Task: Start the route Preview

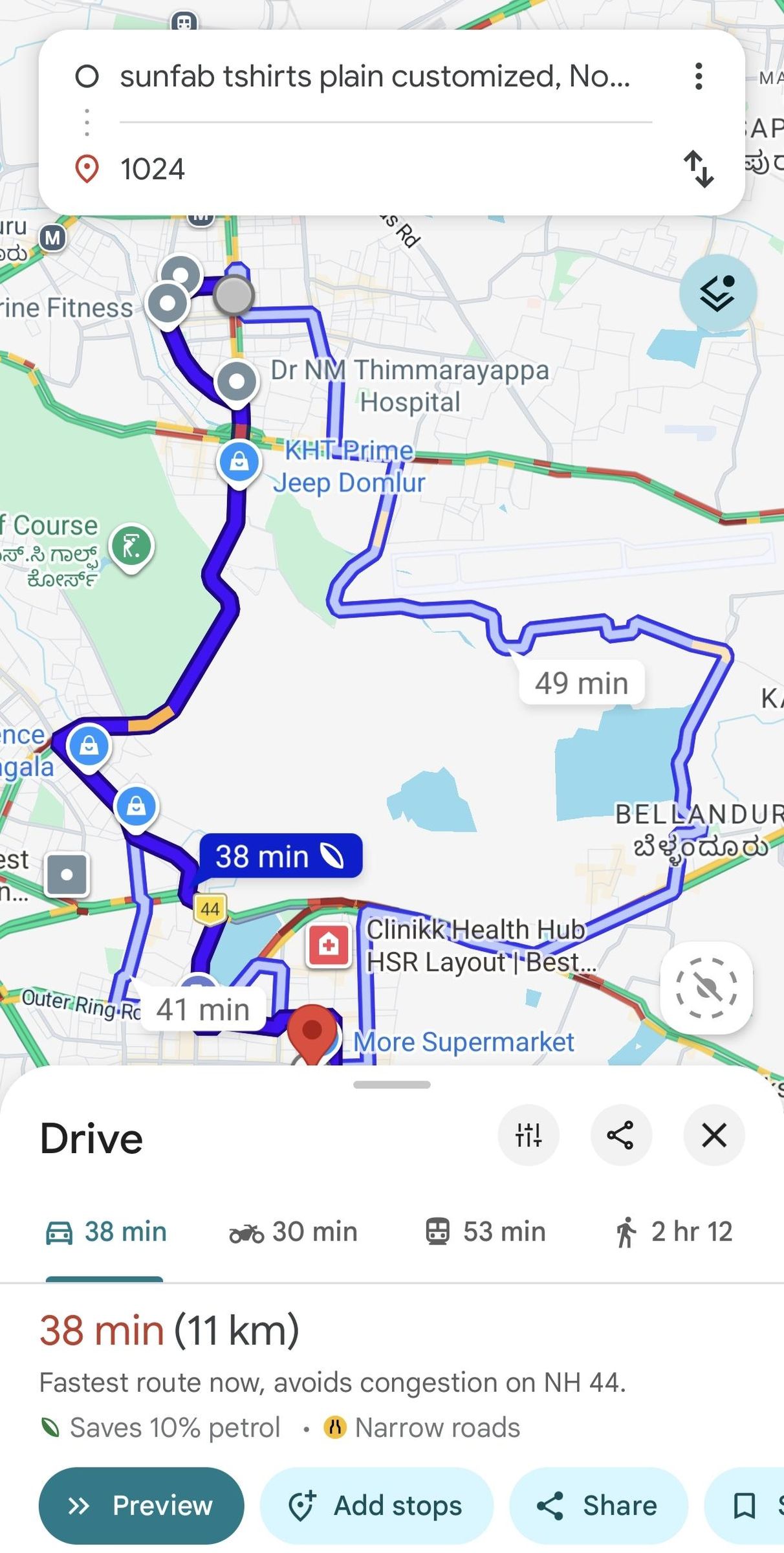Action: pyautogui.click(x=142, y=1505)
